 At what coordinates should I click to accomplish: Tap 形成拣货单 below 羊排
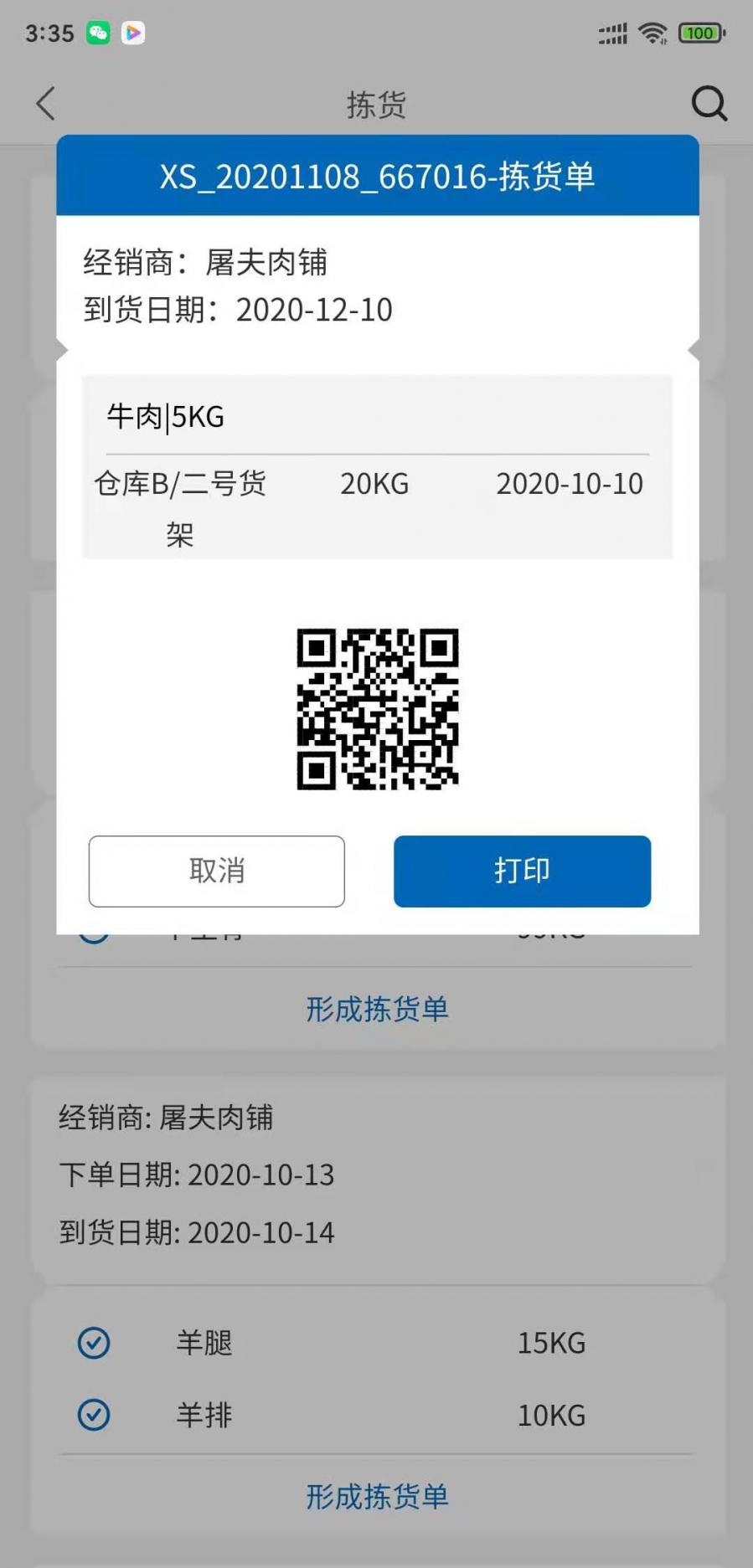coord(377,1497)
